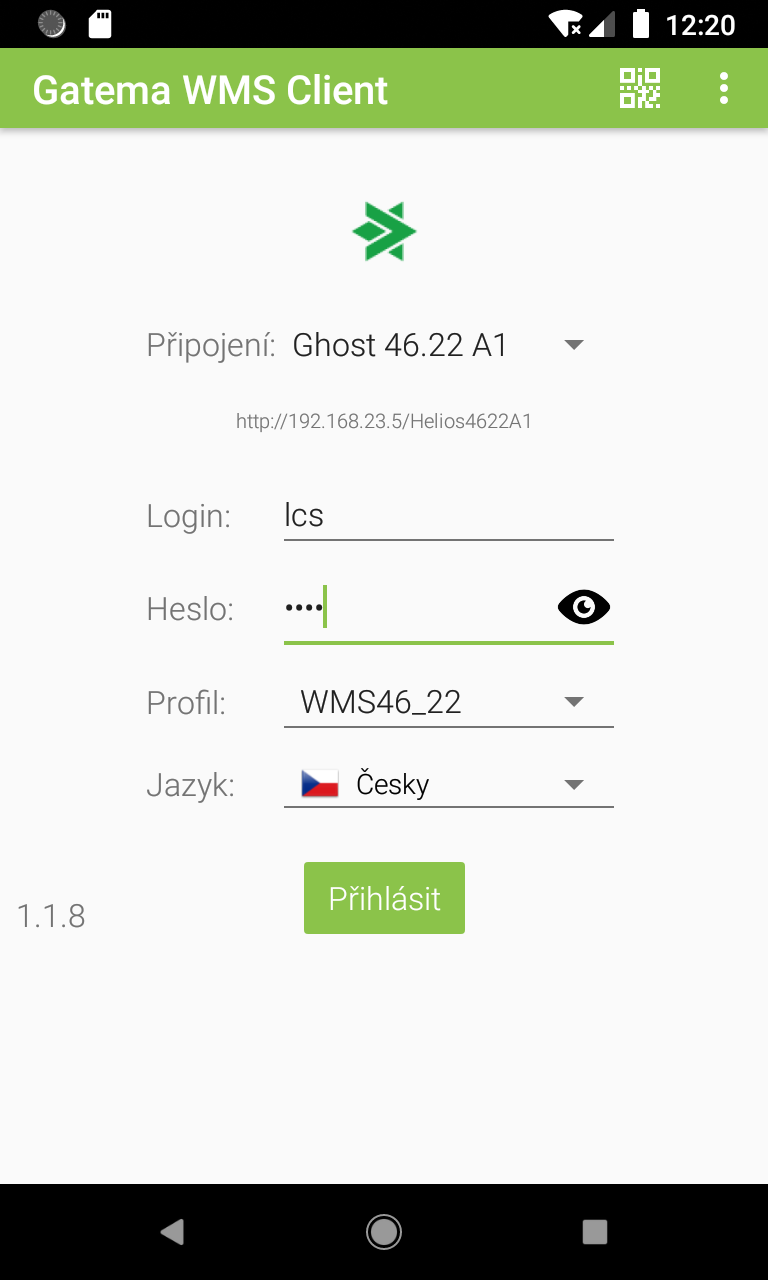Focus the Login text field
Screen dimensions: 768x1280
tap(448, 516)
